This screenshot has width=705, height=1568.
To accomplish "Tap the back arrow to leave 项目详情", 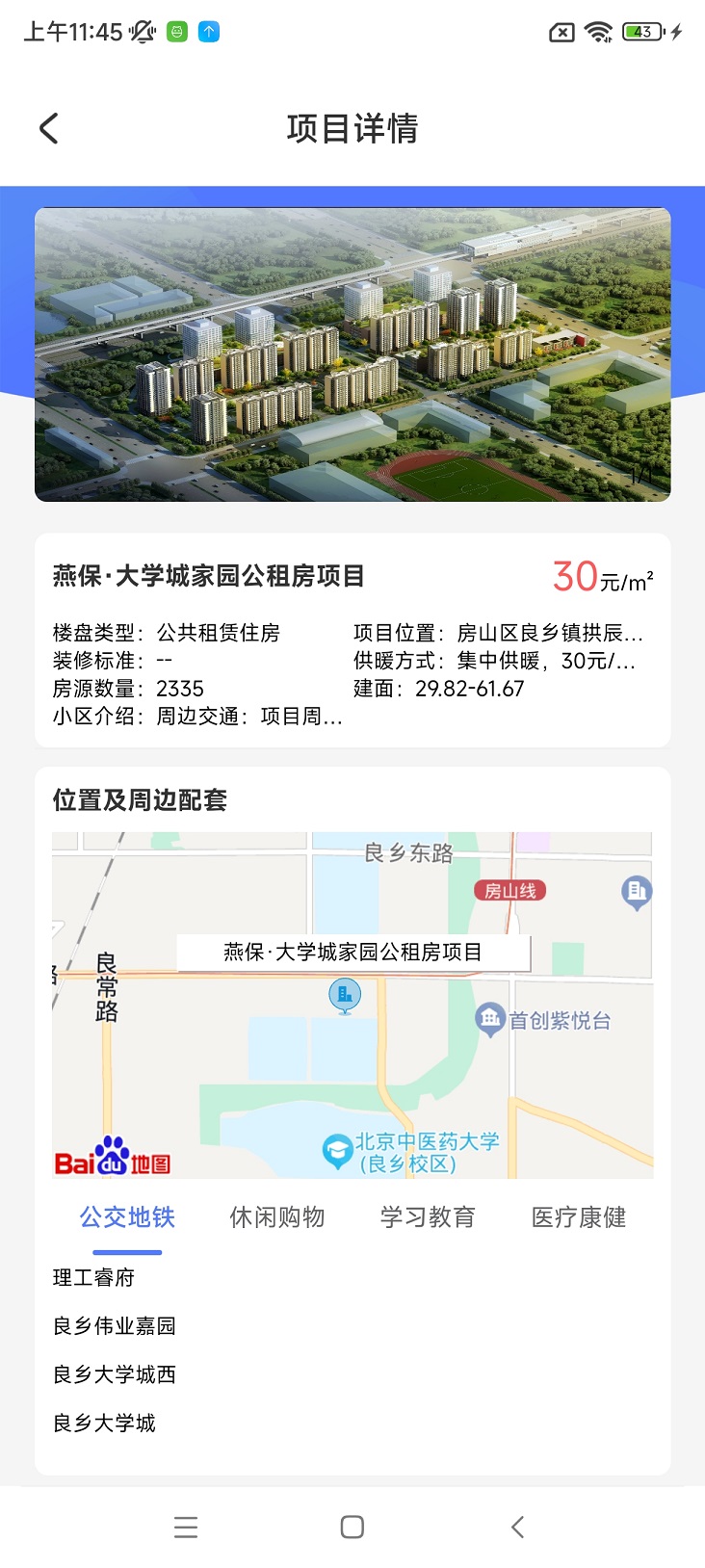I will point(48,127).
